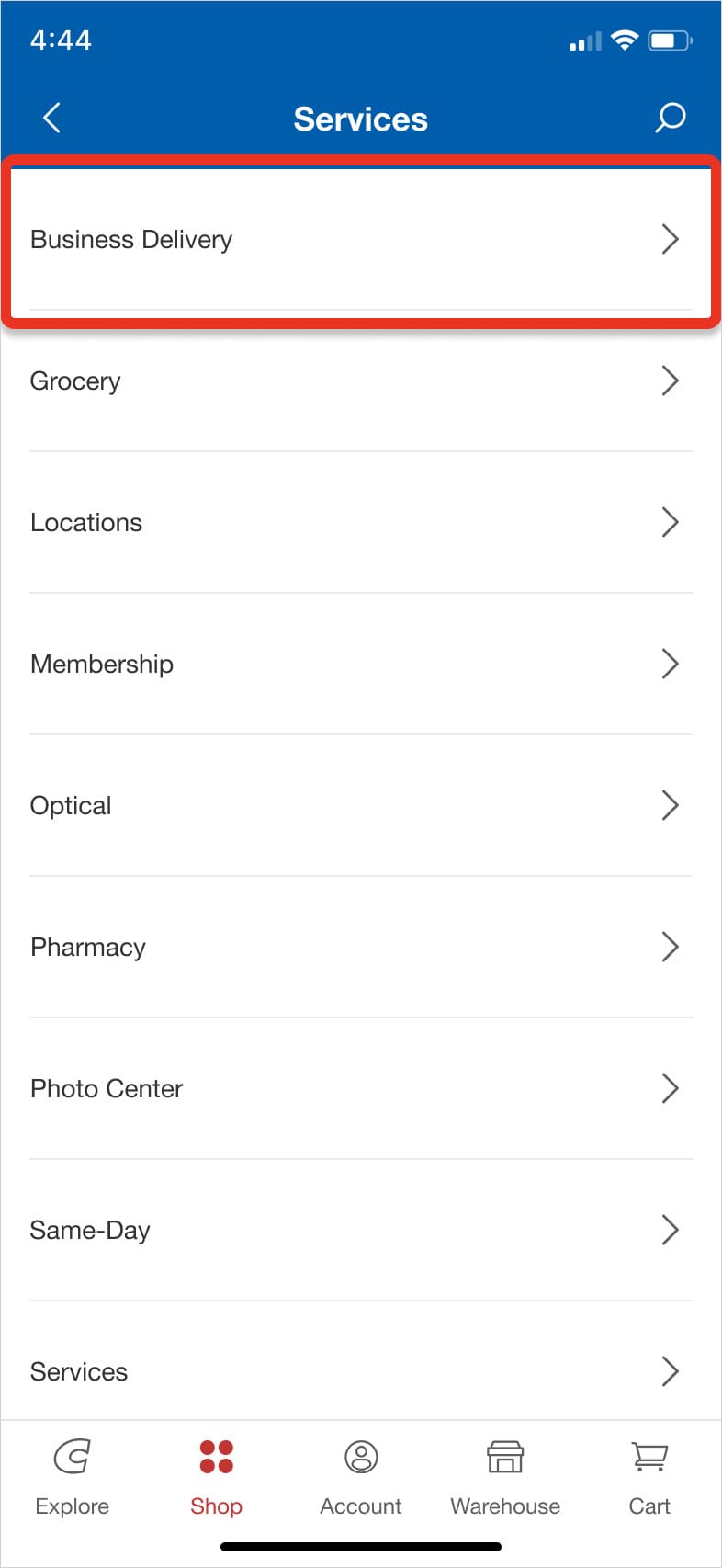Open Photo Center
Screen dimensions: 722x1568
click(x=361, y=1088)
